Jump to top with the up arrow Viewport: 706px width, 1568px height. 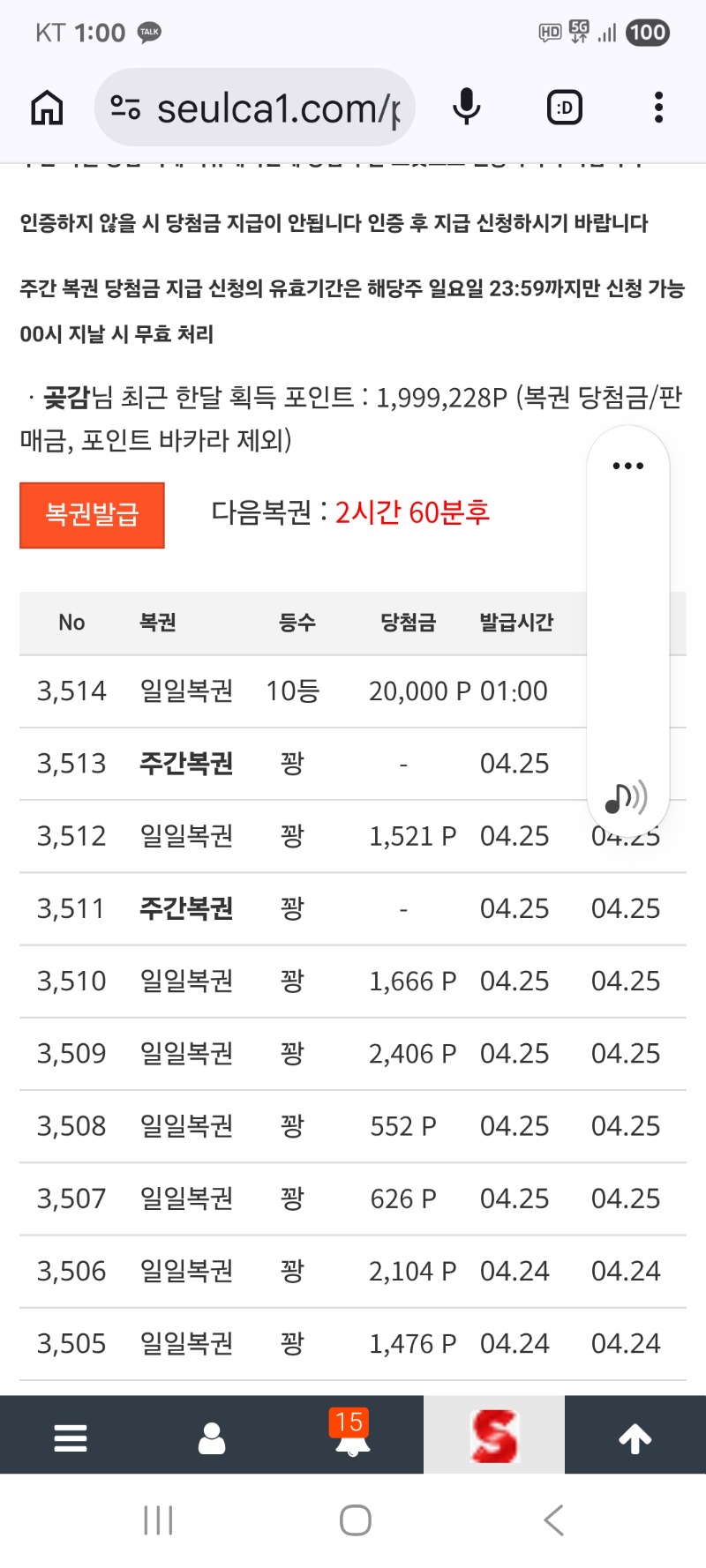point(635,1437)
